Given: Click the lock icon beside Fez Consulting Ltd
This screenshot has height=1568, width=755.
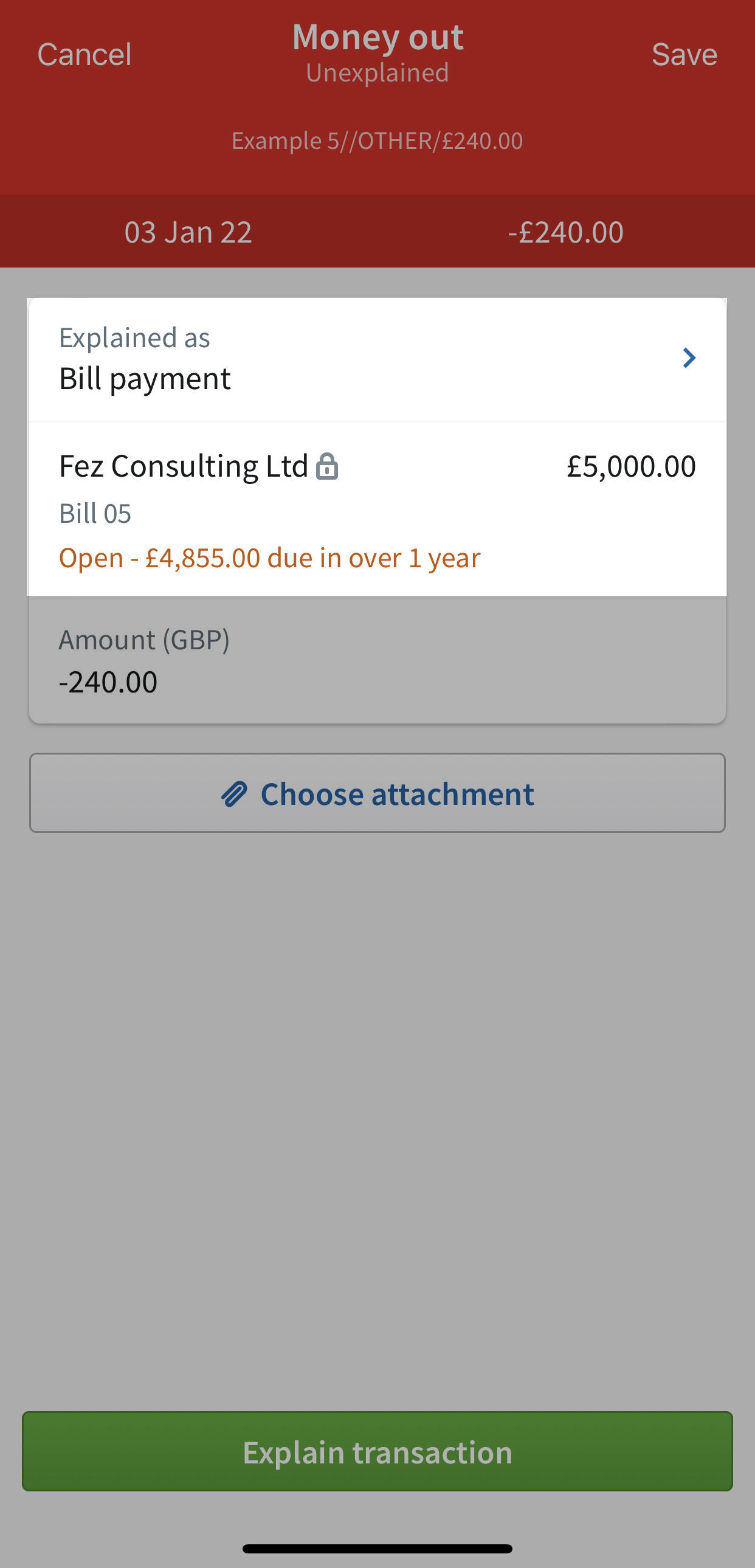Looking at the screenshot, I should (x=327, y=466).
